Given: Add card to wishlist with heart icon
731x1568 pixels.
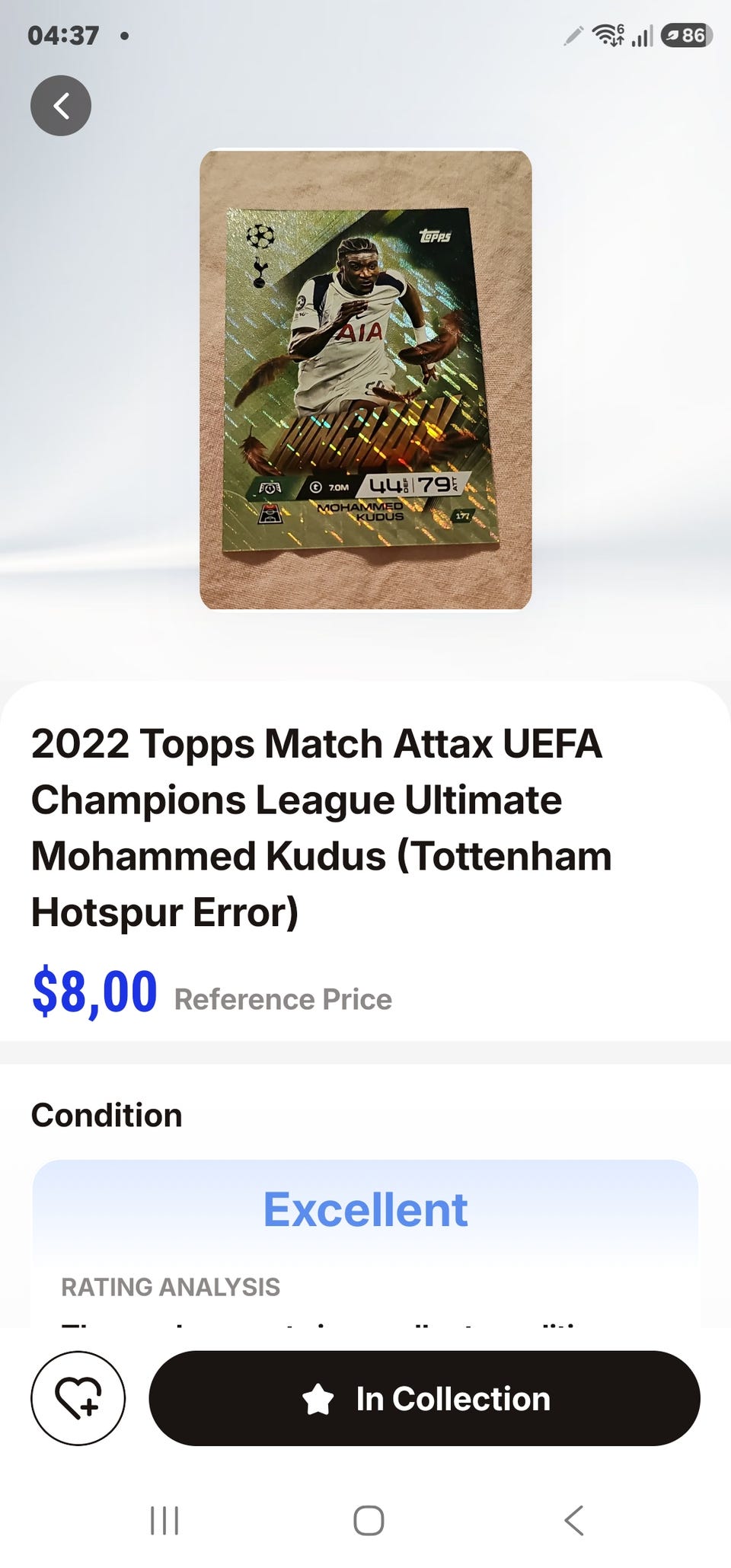Looking at the screenshot, I should click(x=78, y=1398).
